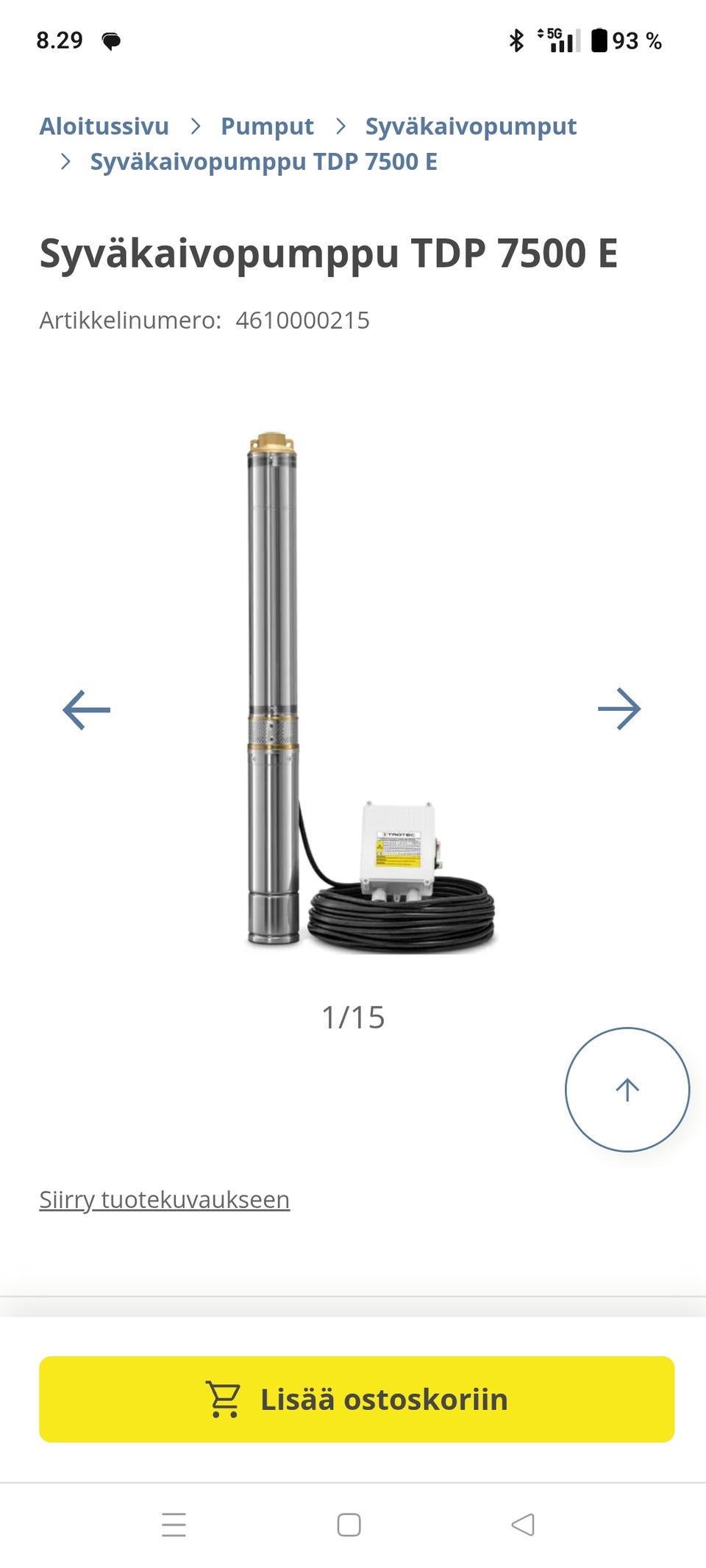This screenshot has height=1568, width=706.
Task: Open the pump product photo
Action: click(353, 691)
